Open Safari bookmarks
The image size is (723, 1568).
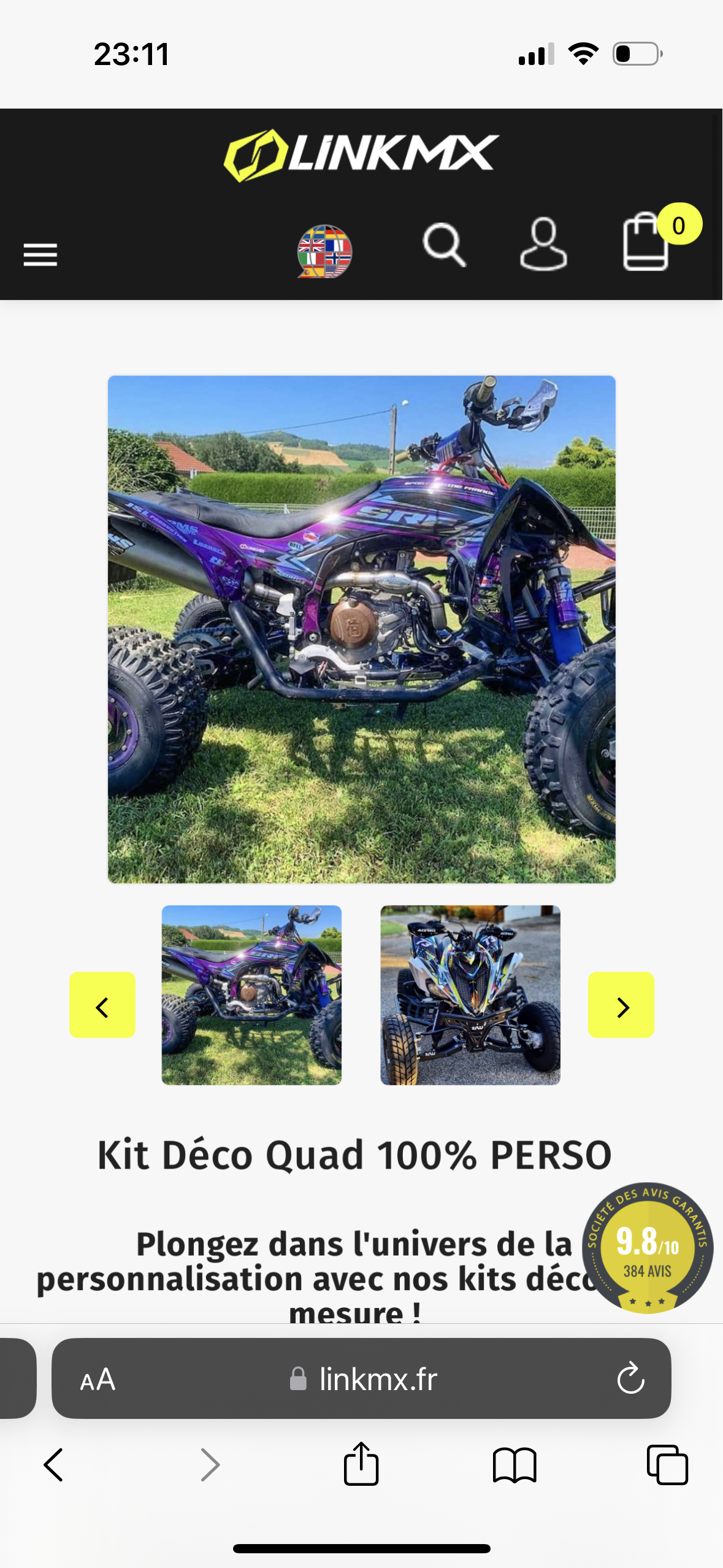515,1465
